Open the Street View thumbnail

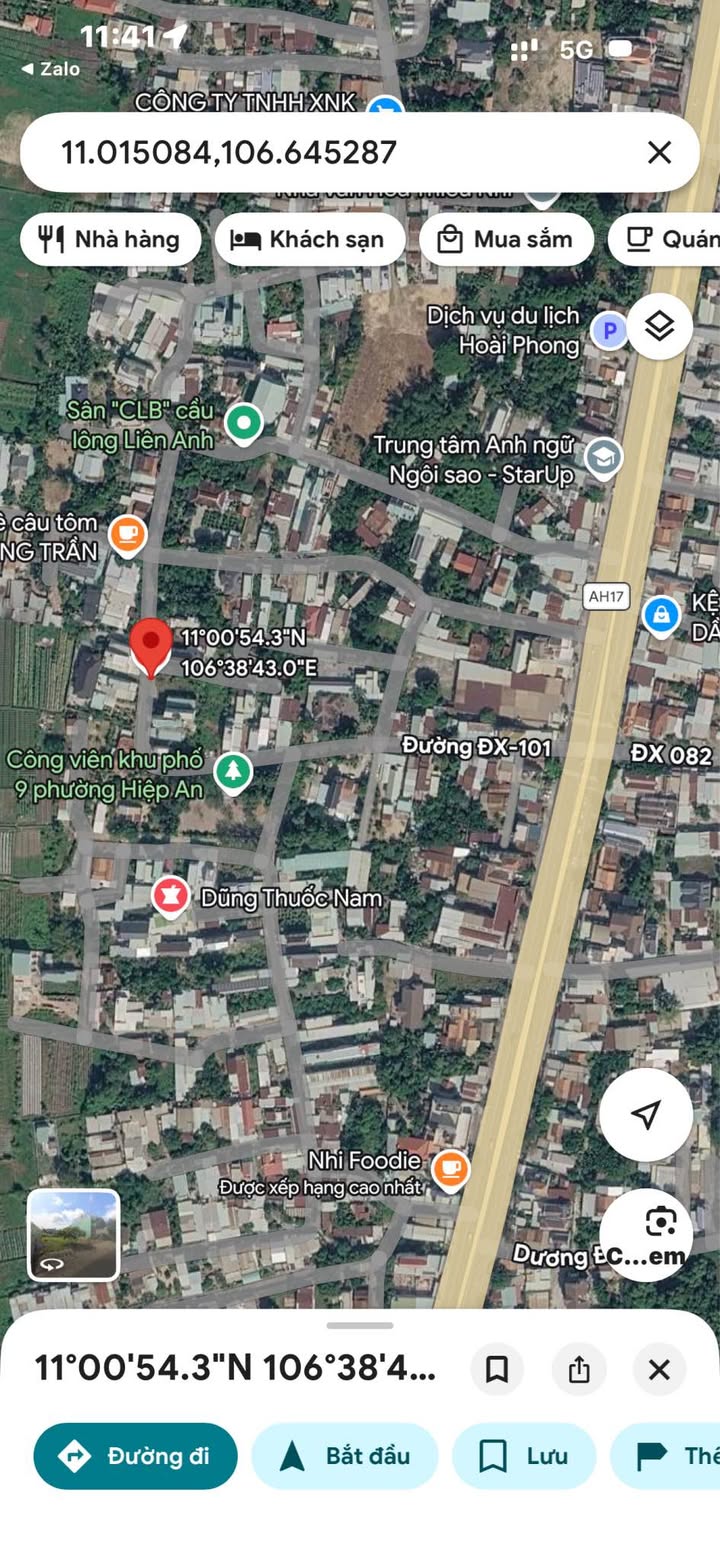(x=73, y=1235)
